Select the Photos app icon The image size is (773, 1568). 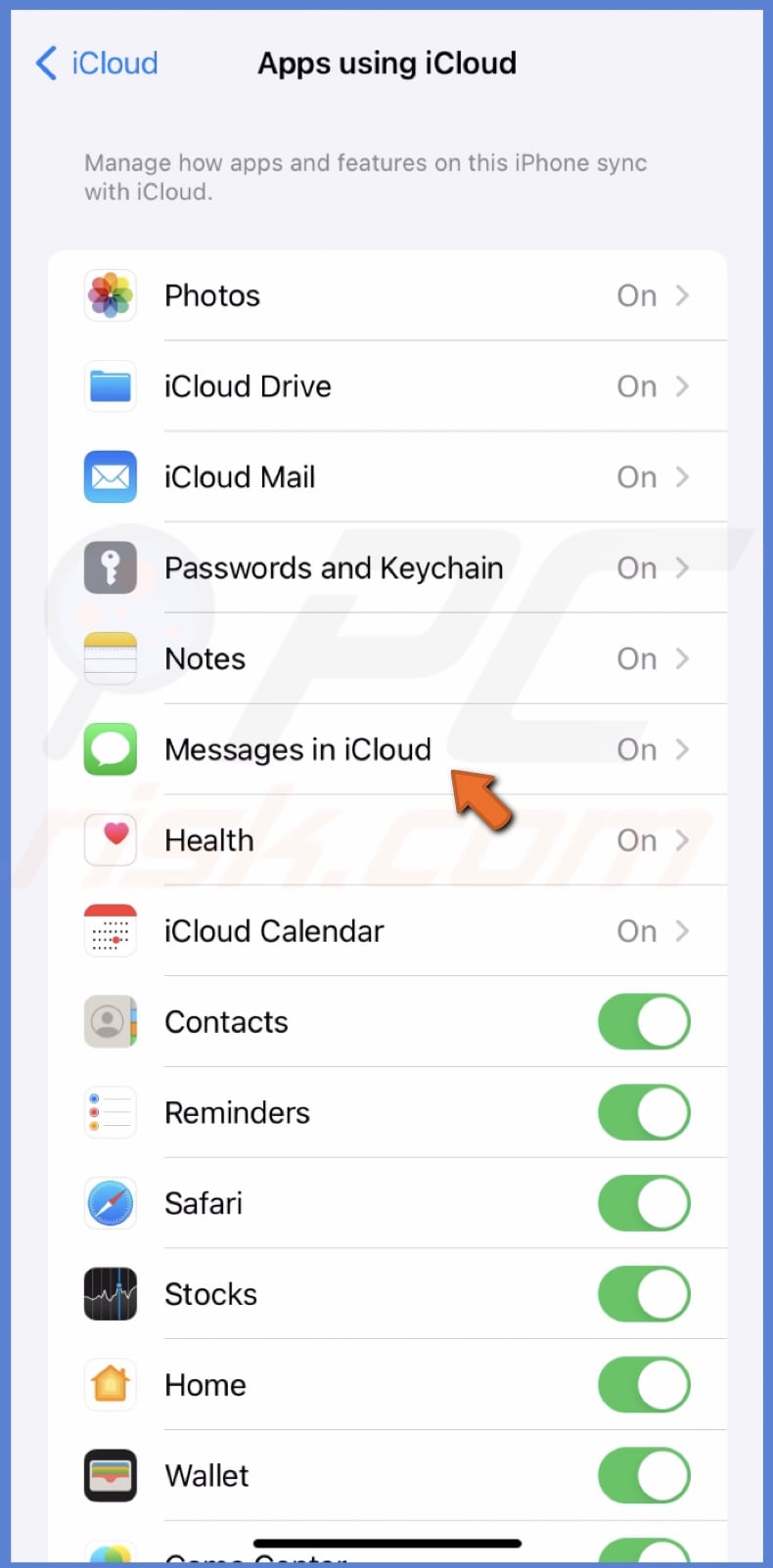point(110,295)
